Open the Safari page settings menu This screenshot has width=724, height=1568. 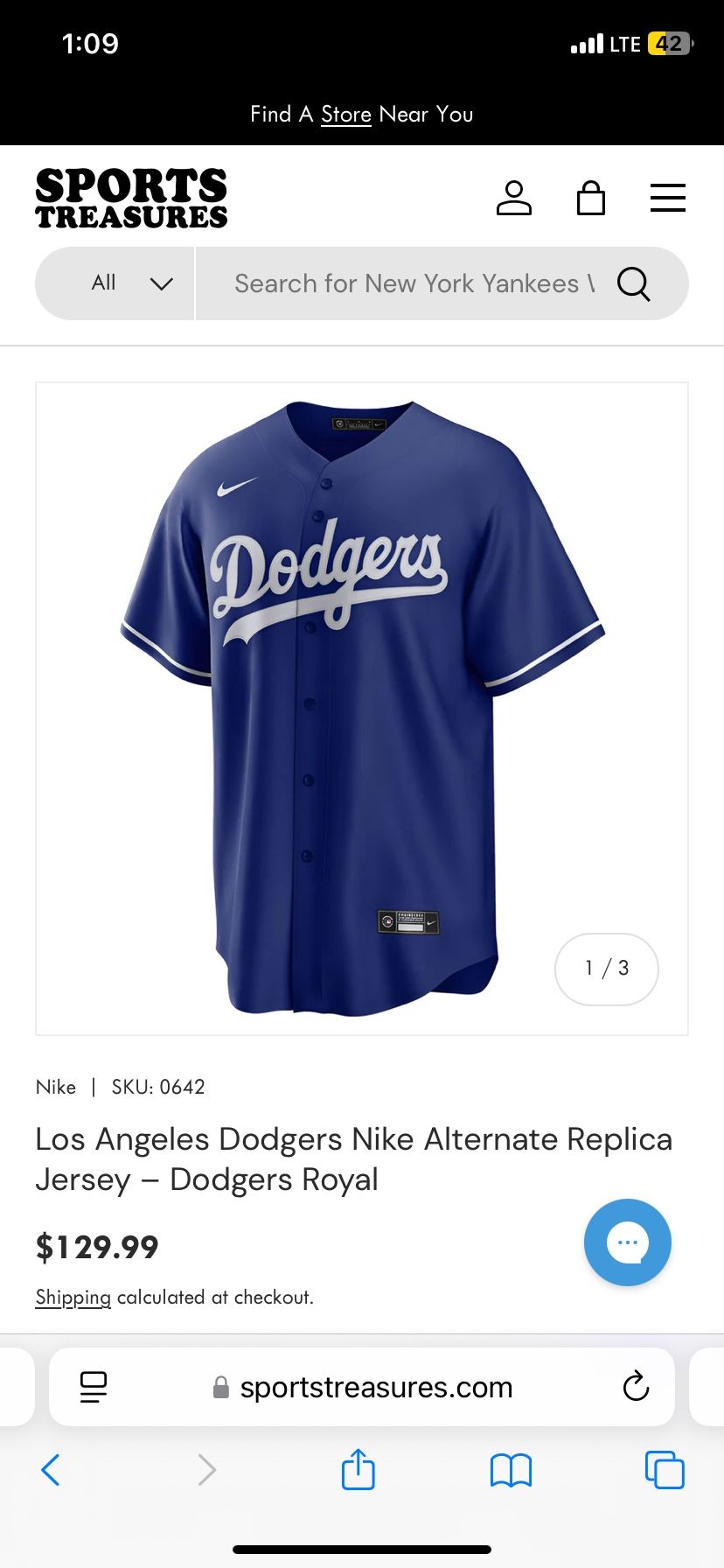tap(94, 1387)
